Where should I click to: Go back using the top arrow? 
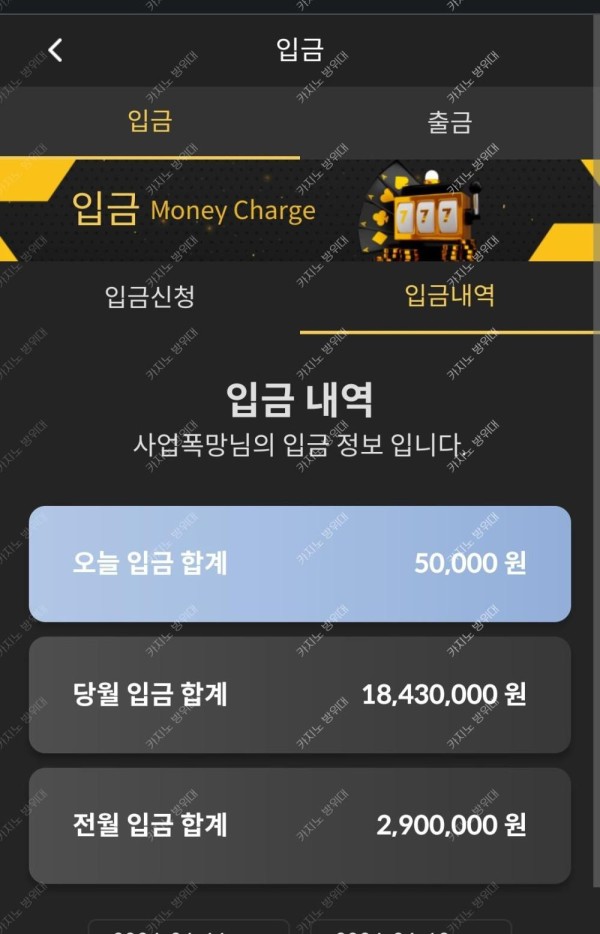(56, 50)
